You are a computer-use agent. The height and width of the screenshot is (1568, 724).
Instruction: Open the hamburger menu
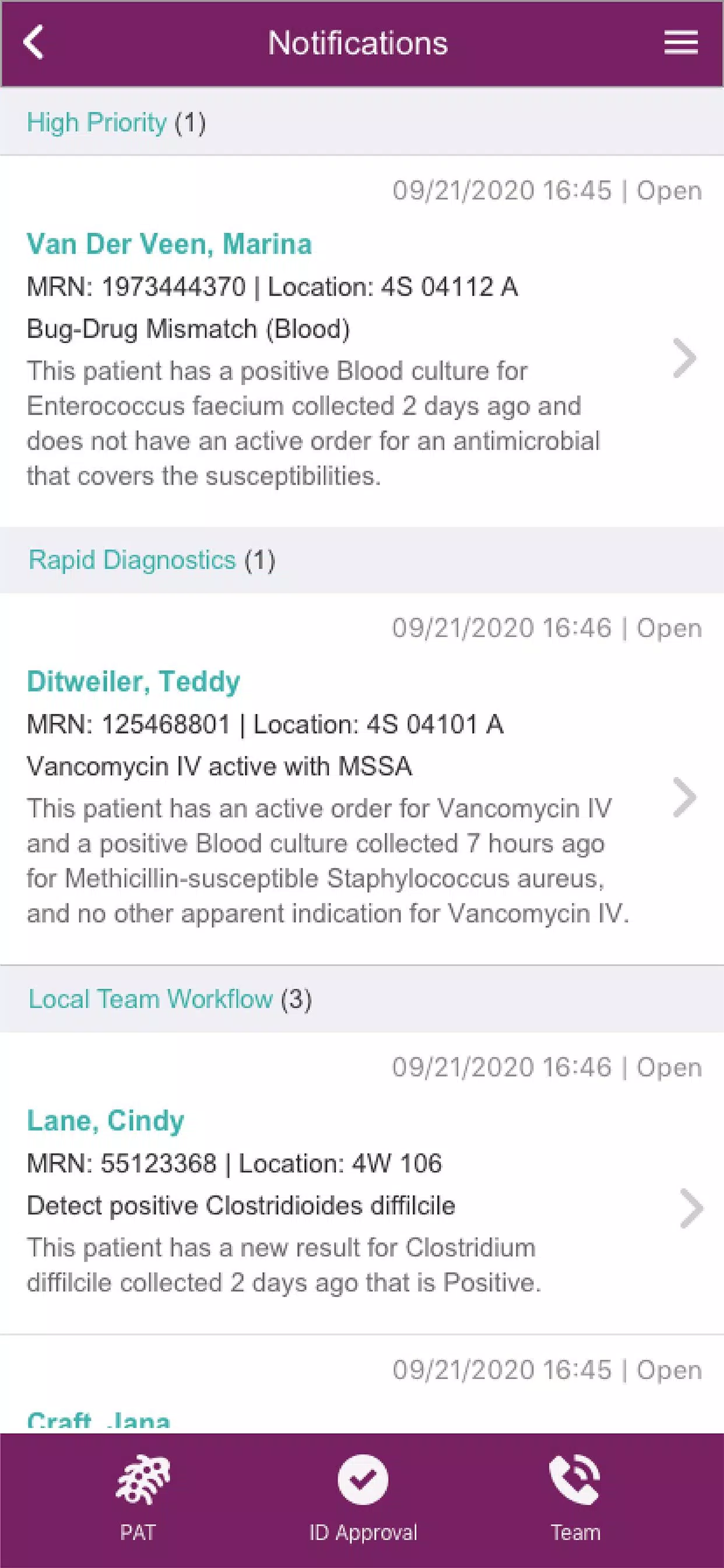(x=680, y=43)
